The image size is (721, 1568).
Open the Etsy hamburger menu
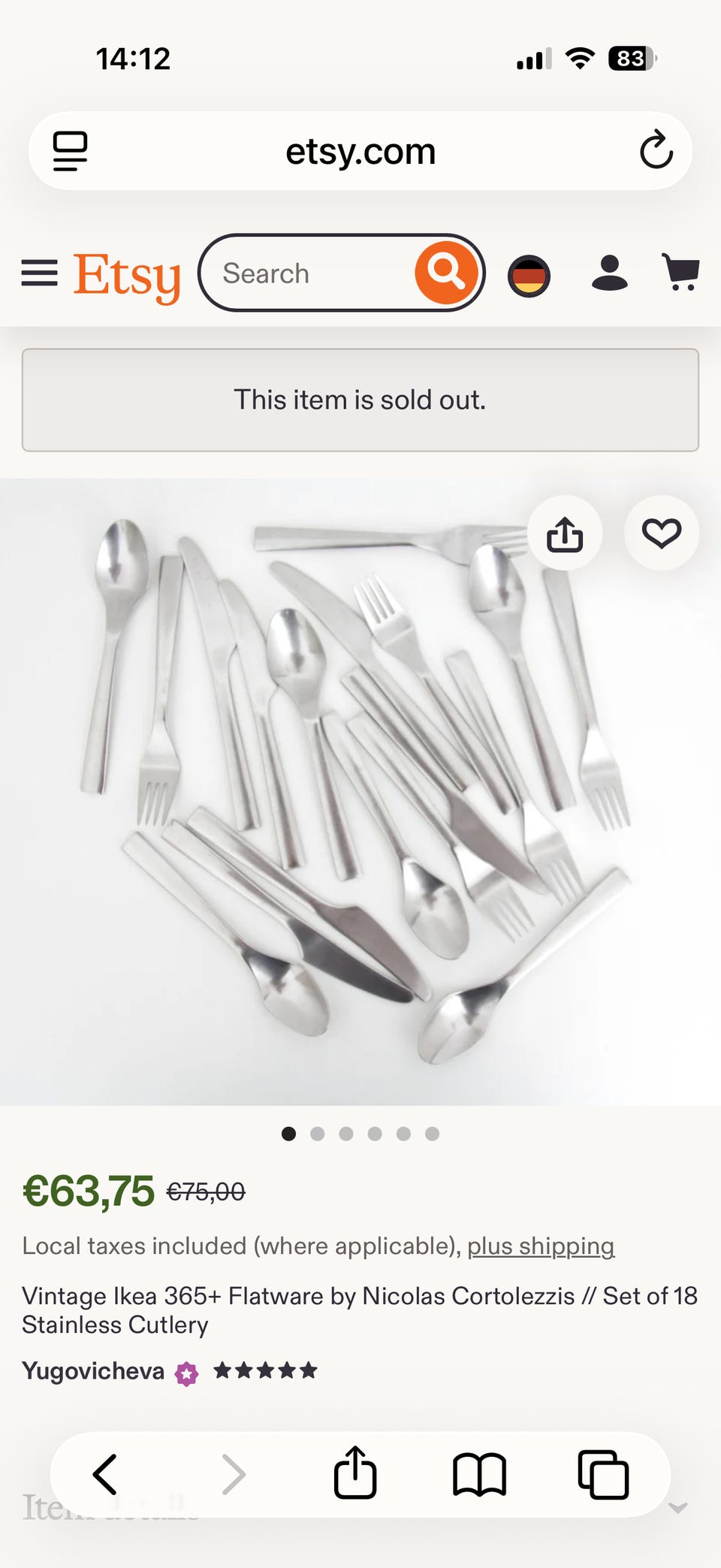[x=39, y=273]
